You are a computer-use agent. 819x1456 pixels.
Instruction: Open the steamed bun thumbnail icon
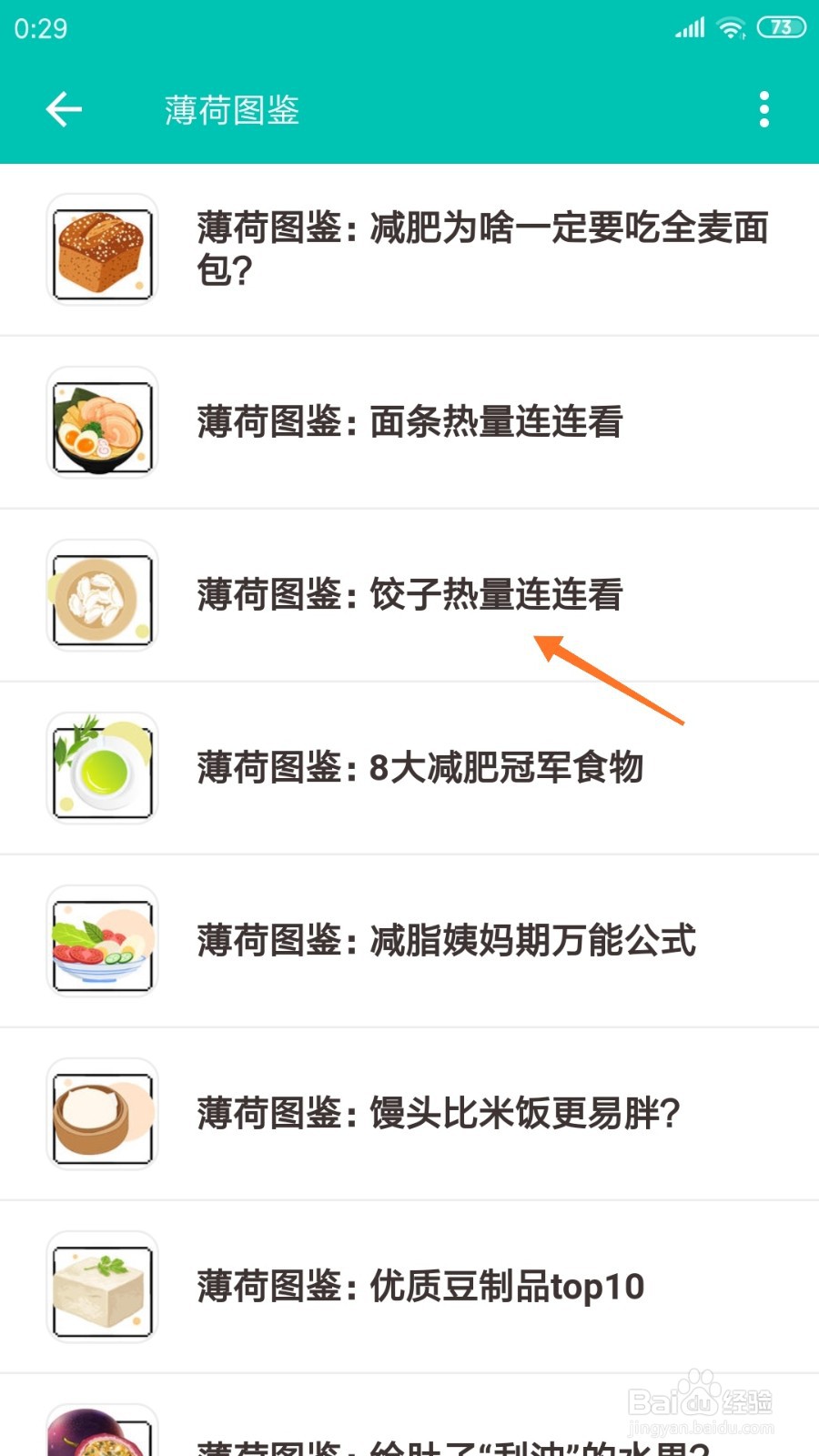coord(102,1113)
